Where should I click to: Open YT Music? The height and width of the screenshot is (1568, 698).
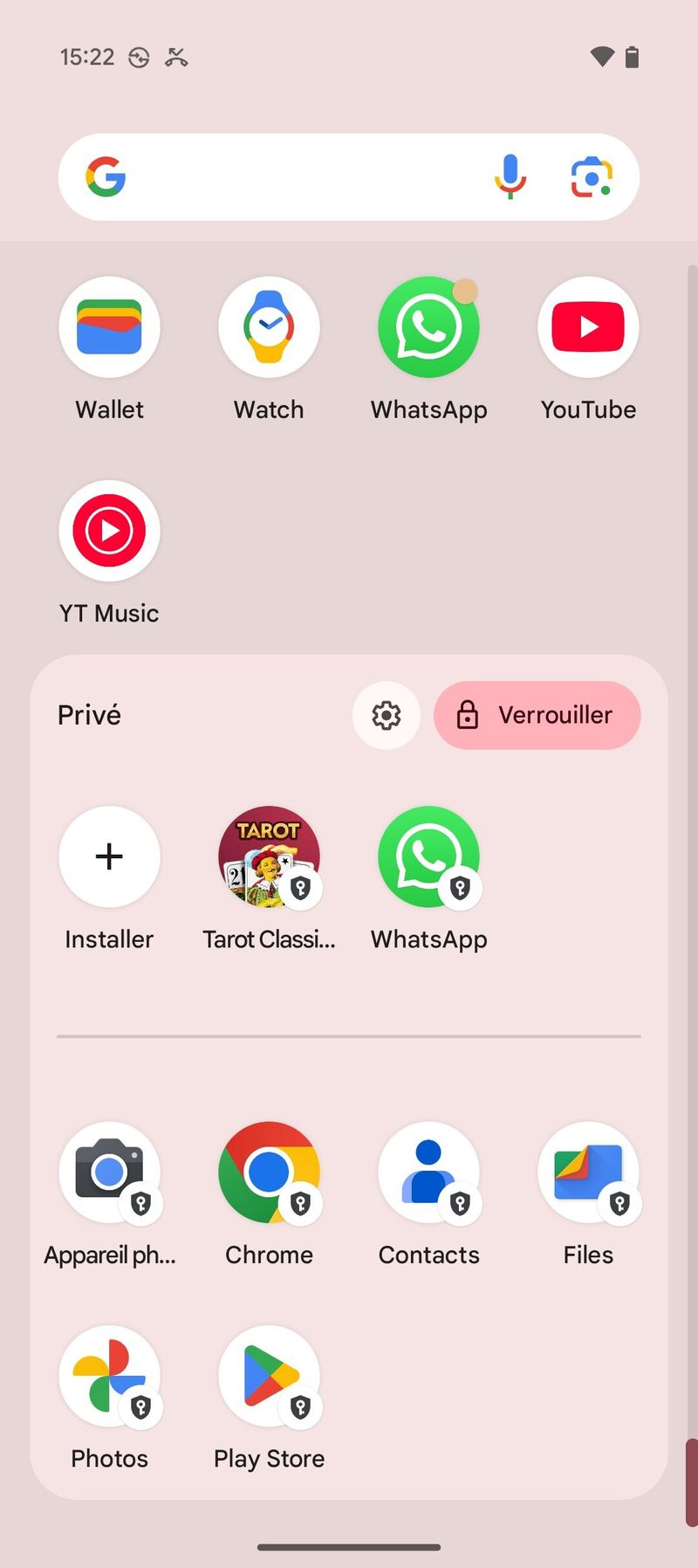pos(109,531)
